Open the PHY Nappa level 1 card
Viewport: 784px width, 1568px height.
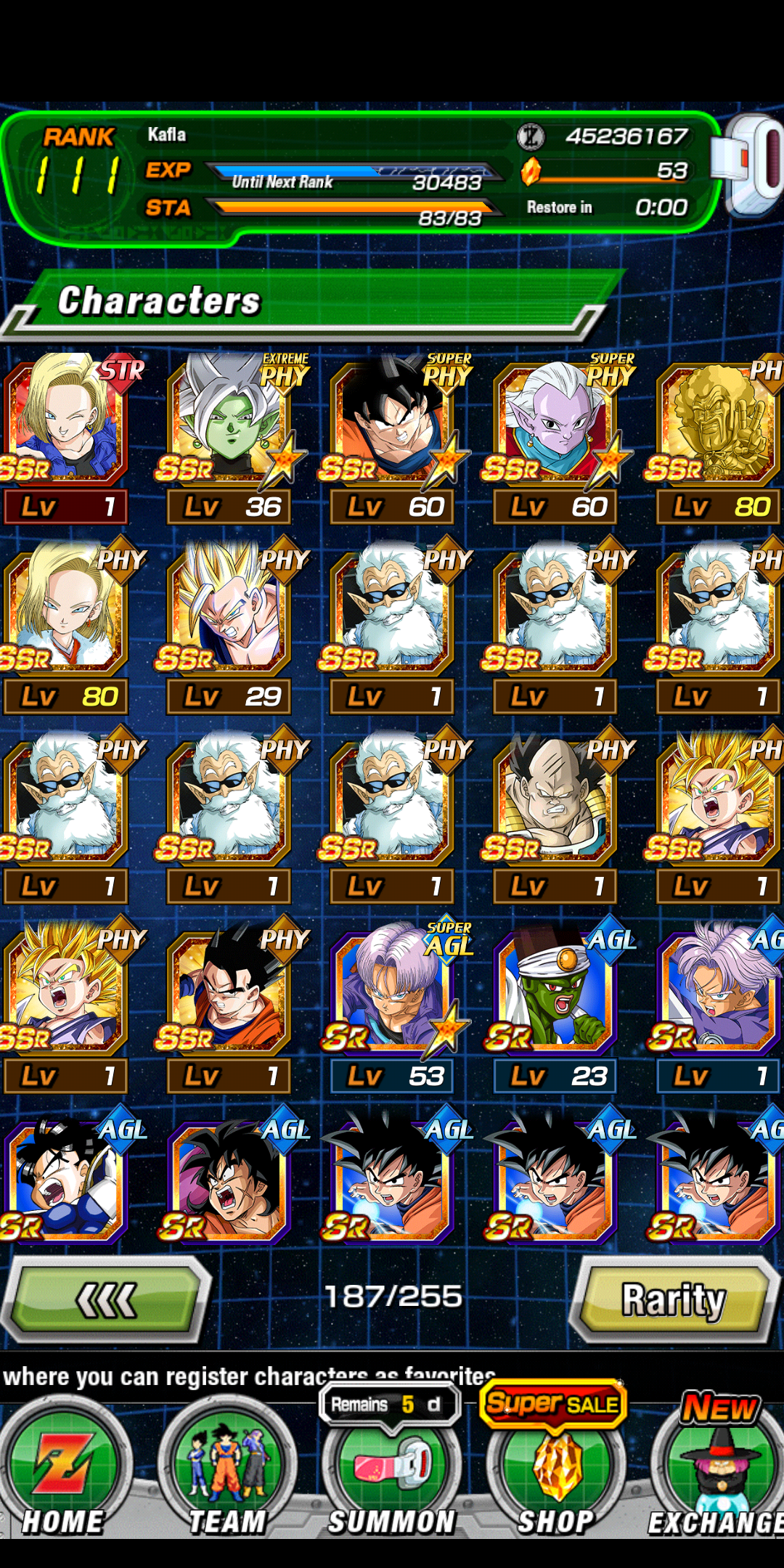[555, 817]
